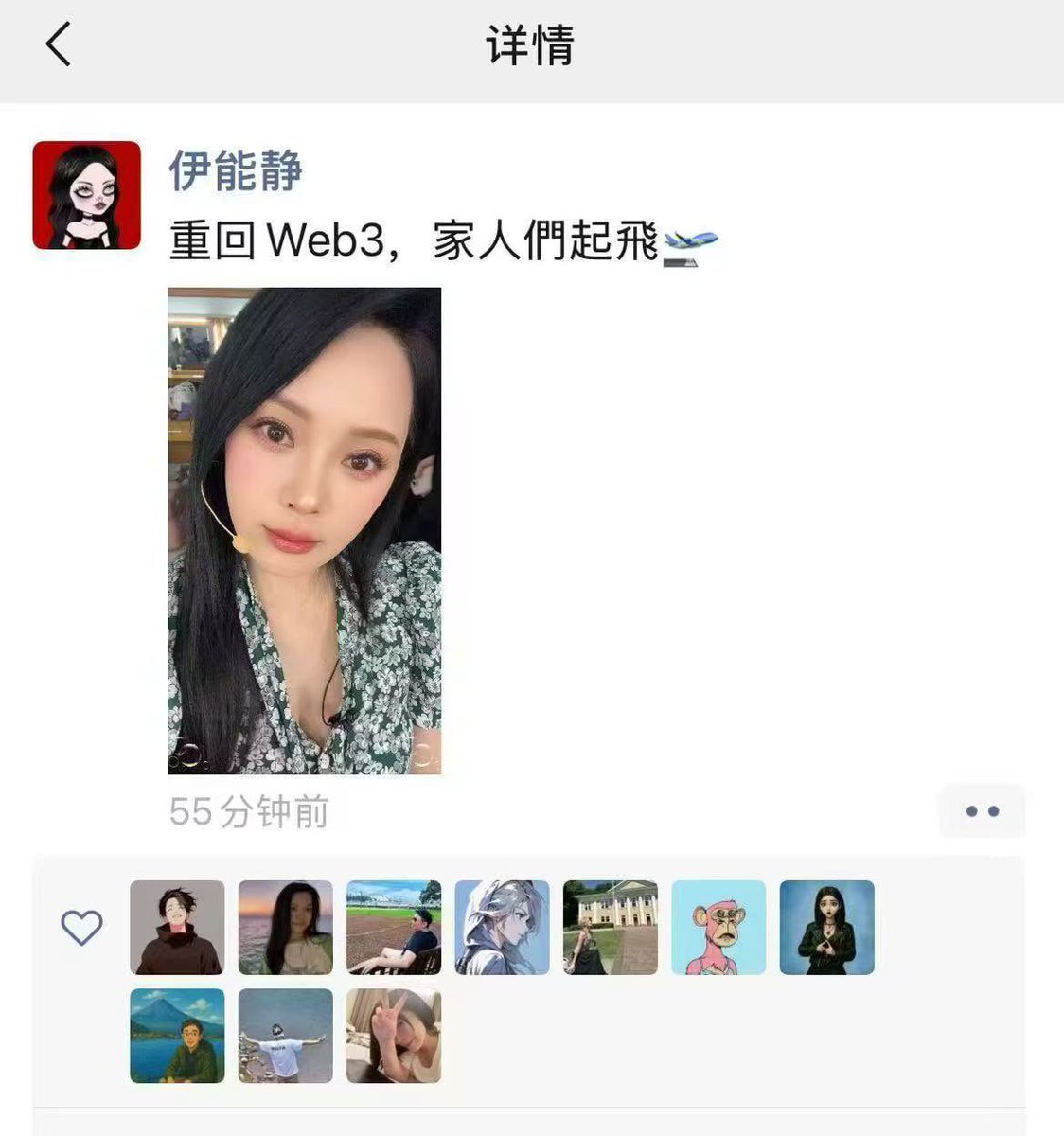Viewport: 1064px width, 1136px height.
Task: Open liker with peace-sign selfie avatar
Action: [x=394, y=1036]
